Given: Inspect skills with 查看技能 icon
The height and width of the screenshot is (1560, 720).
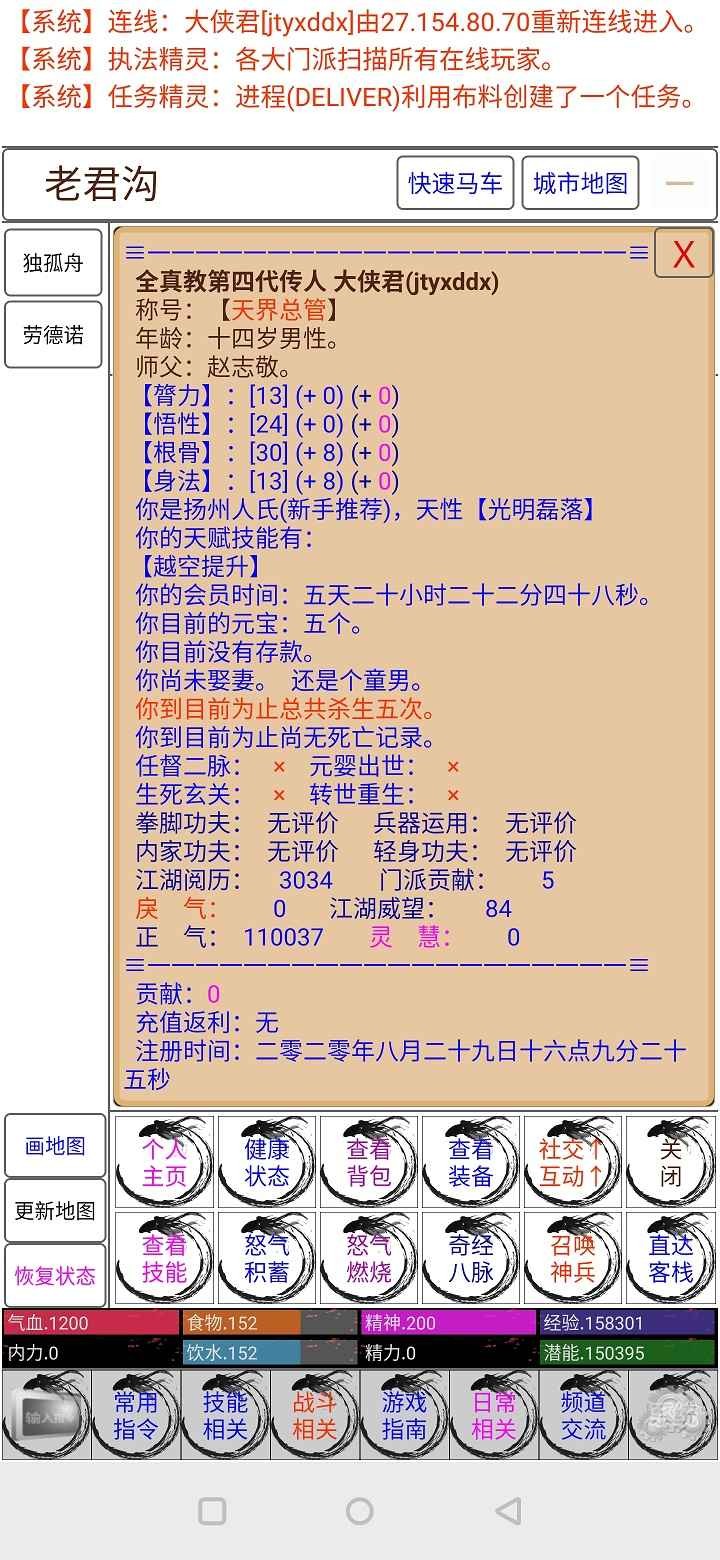Looking at the screenshot, I should pyautogui.click(x=163, y=1258).
